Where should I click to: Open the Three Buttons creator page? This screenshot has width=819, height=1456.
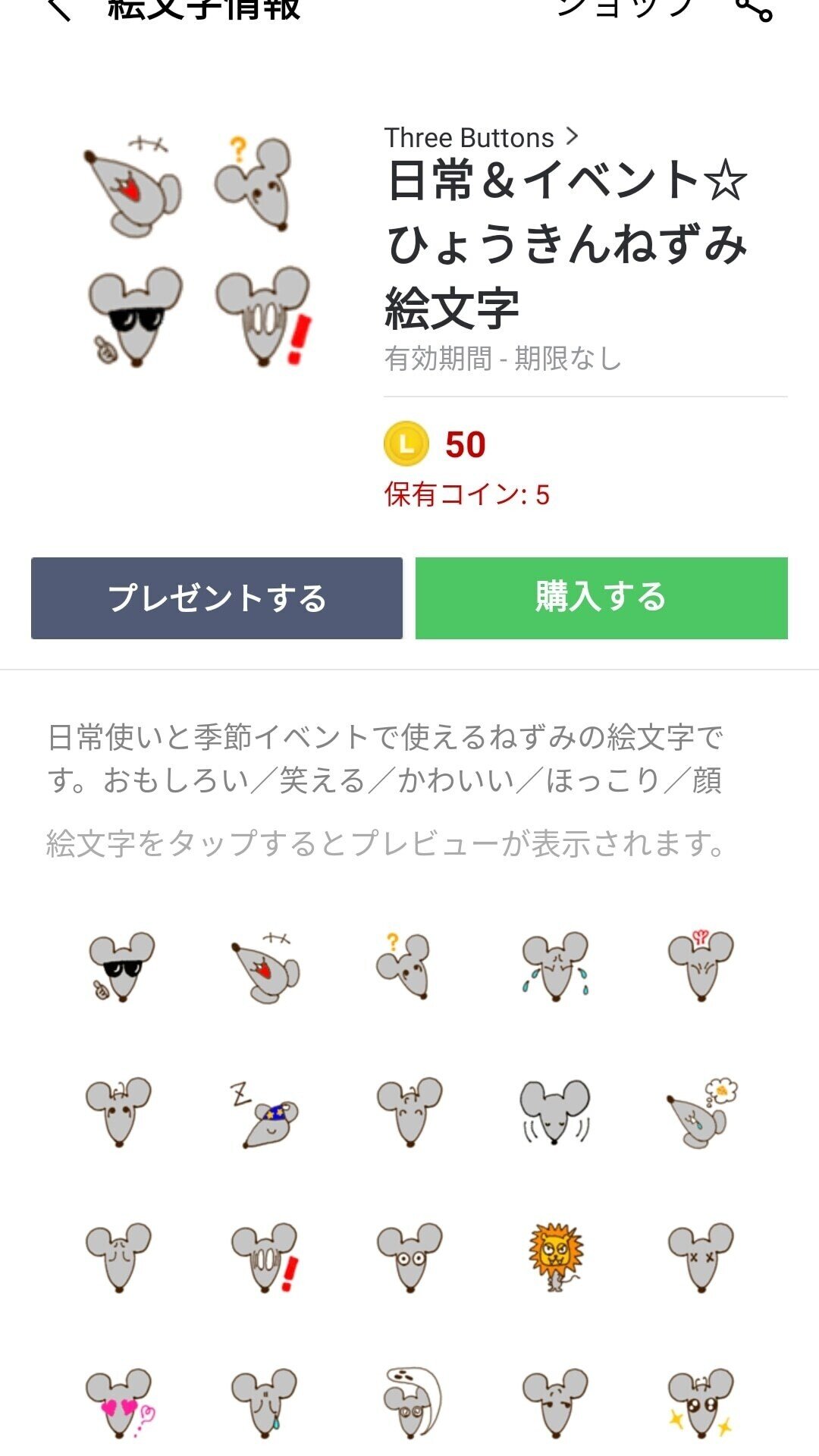pos(481,138)
